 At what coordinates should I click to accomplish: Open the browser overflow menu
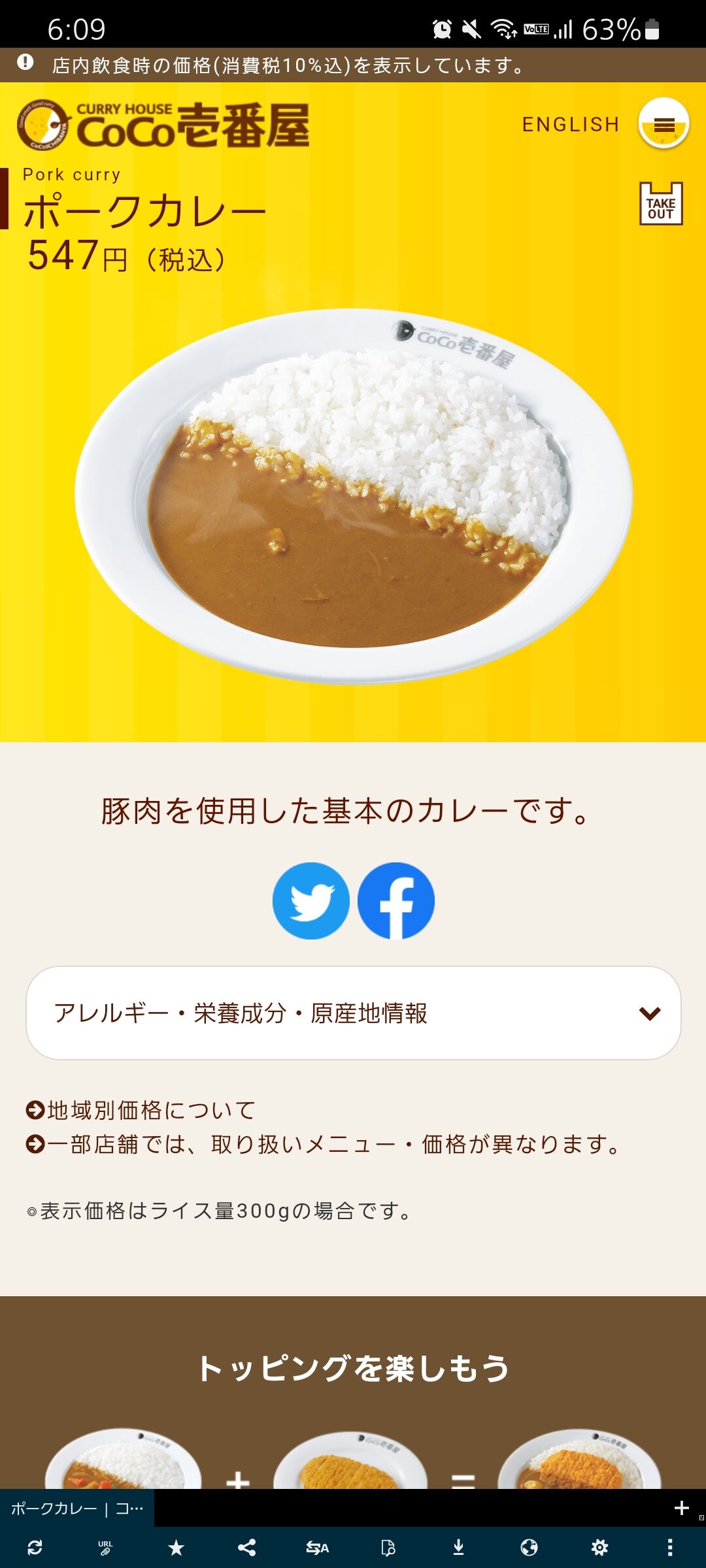tap(670, 1547)
